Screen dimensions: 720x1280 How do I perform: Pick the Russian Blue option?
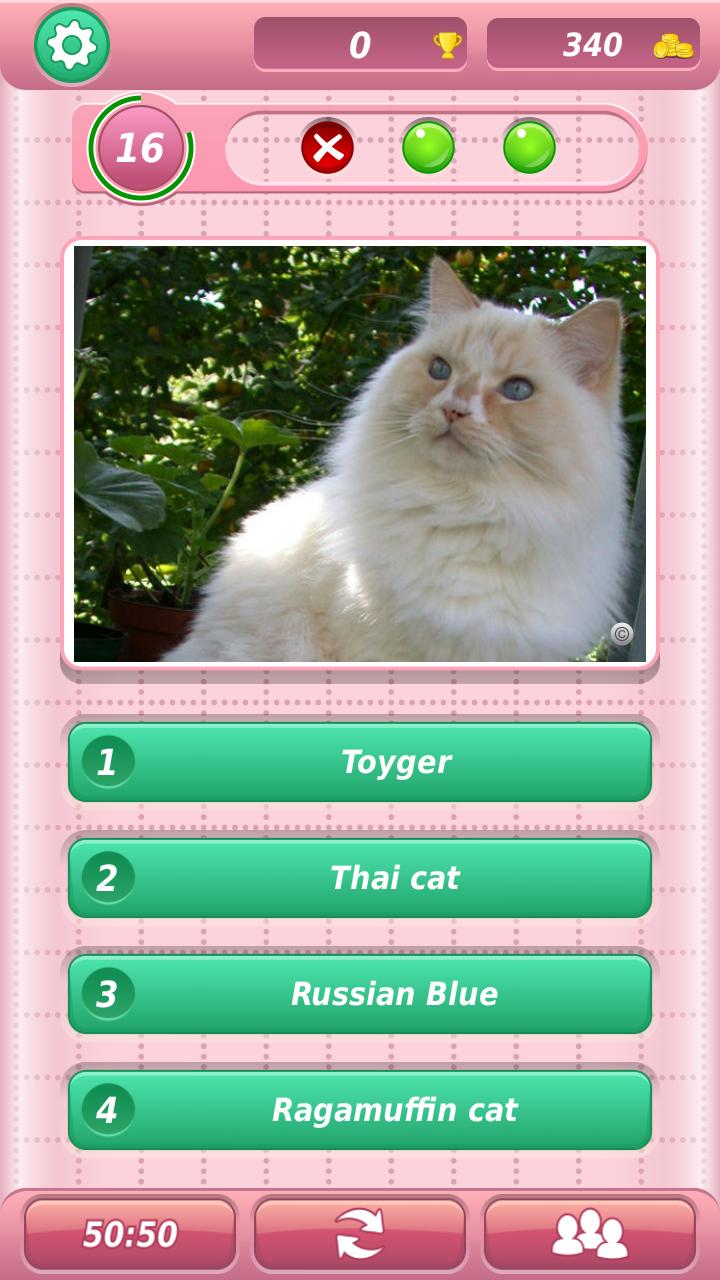(360, 994)
